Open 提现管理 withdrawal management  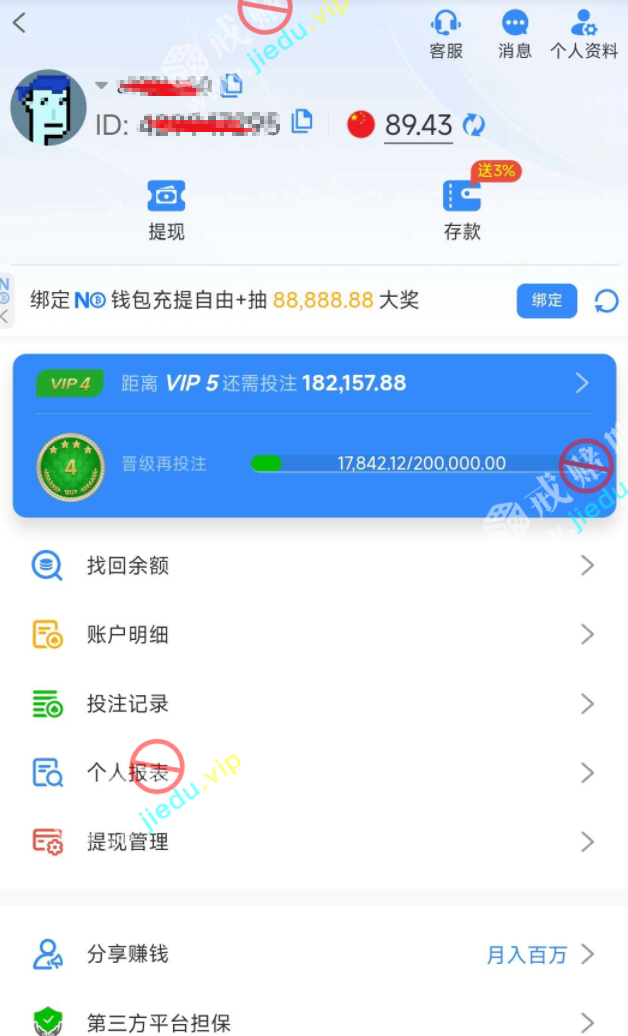click(x=313, y=842)
